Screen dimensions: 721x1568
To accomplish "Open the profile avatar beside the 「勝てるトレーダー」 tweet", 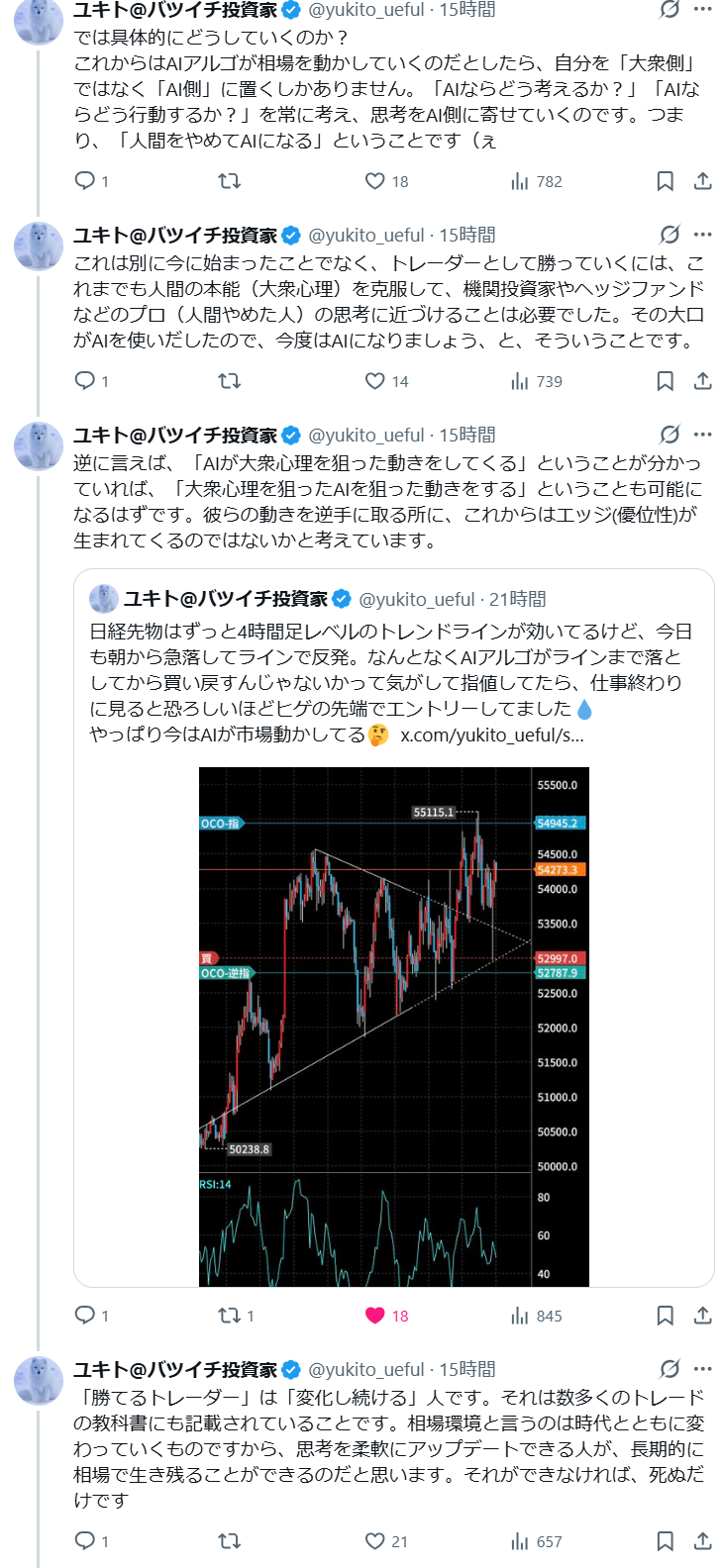I will point(39,1381).
